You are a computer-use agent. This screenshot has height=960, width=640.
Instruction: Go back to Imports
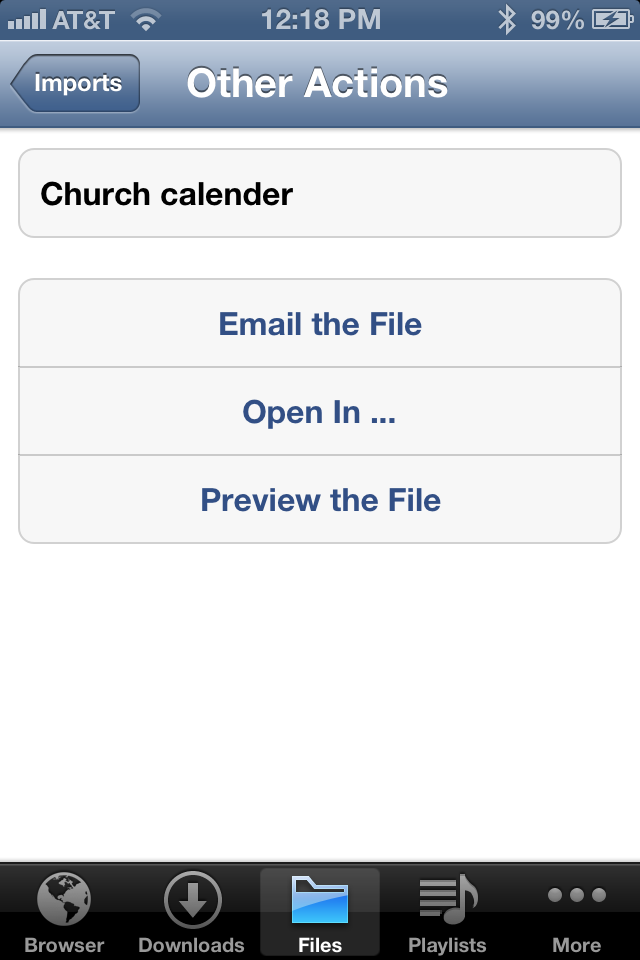click(x=76, y=84)
